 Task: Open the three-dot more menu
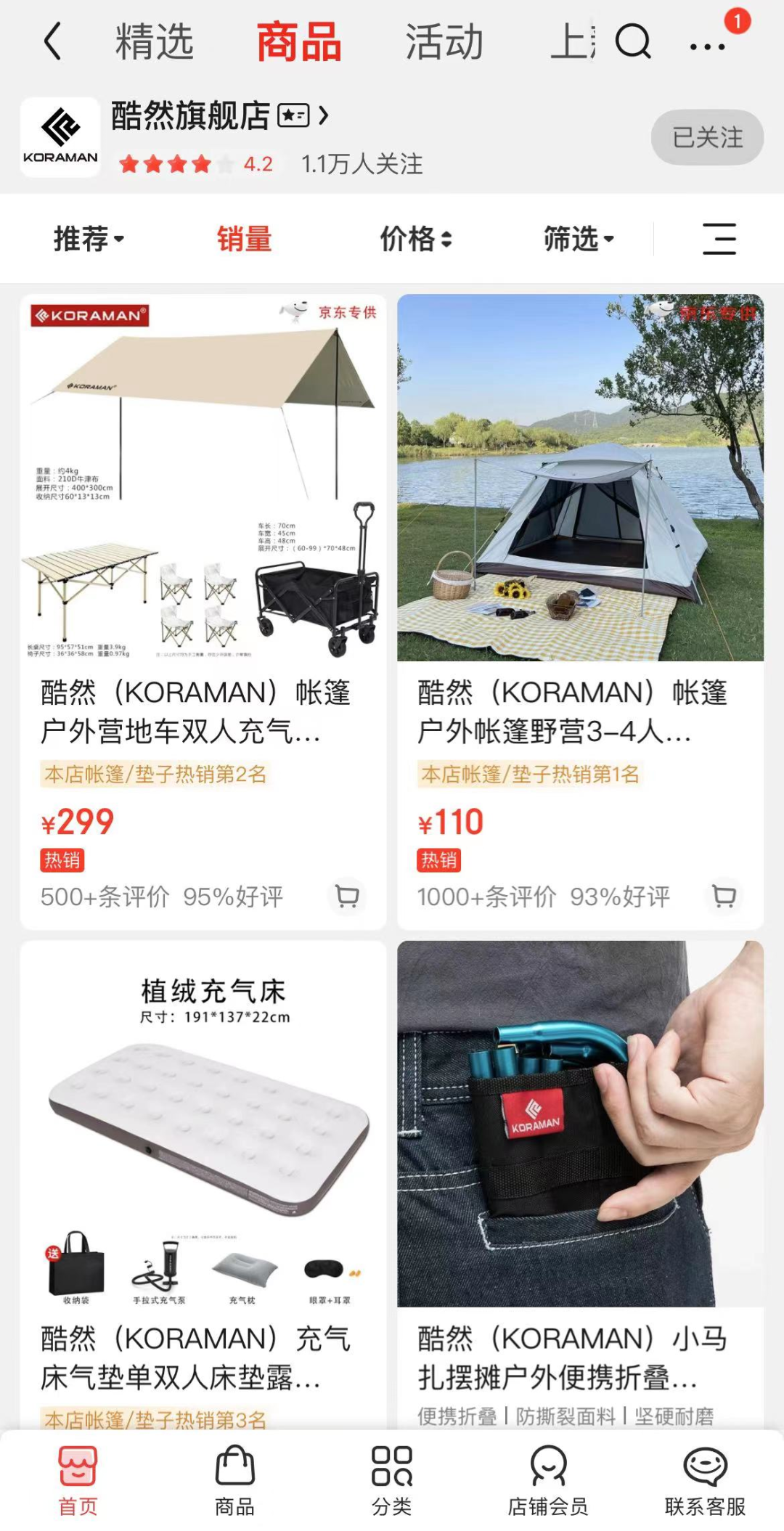(x=707, y=46)
